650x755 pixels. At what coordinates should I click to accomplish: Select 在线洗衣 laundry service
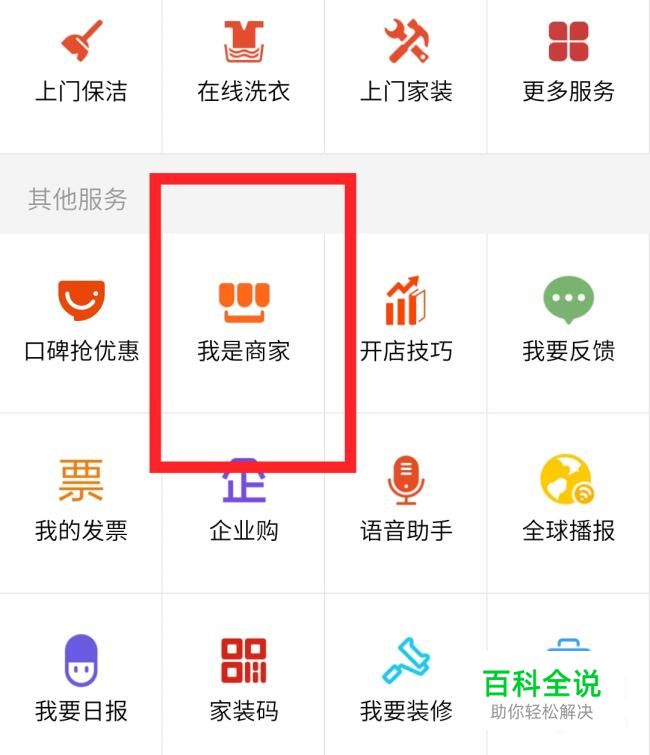point(243,62)
